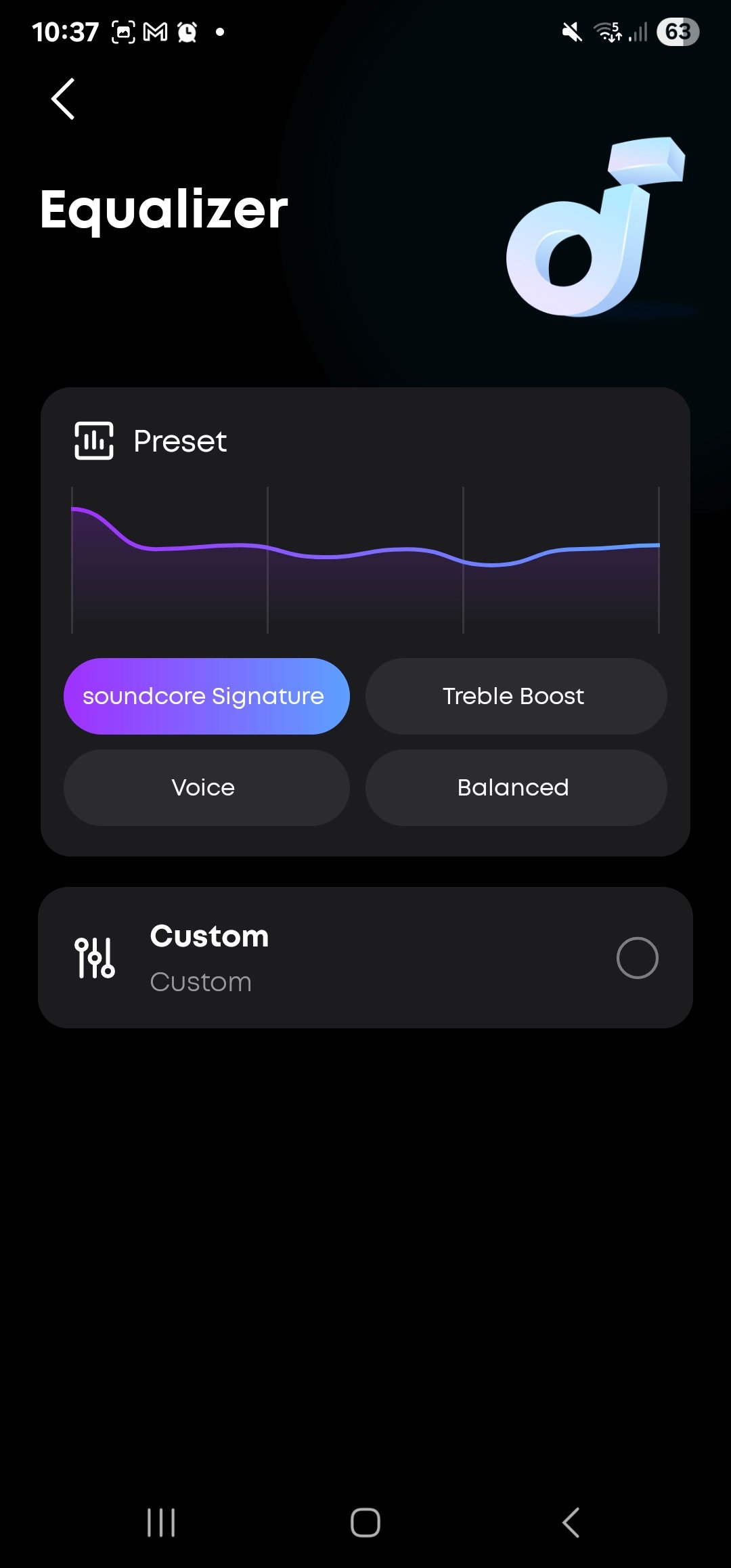Apply the Voice preset

(206, 787)
